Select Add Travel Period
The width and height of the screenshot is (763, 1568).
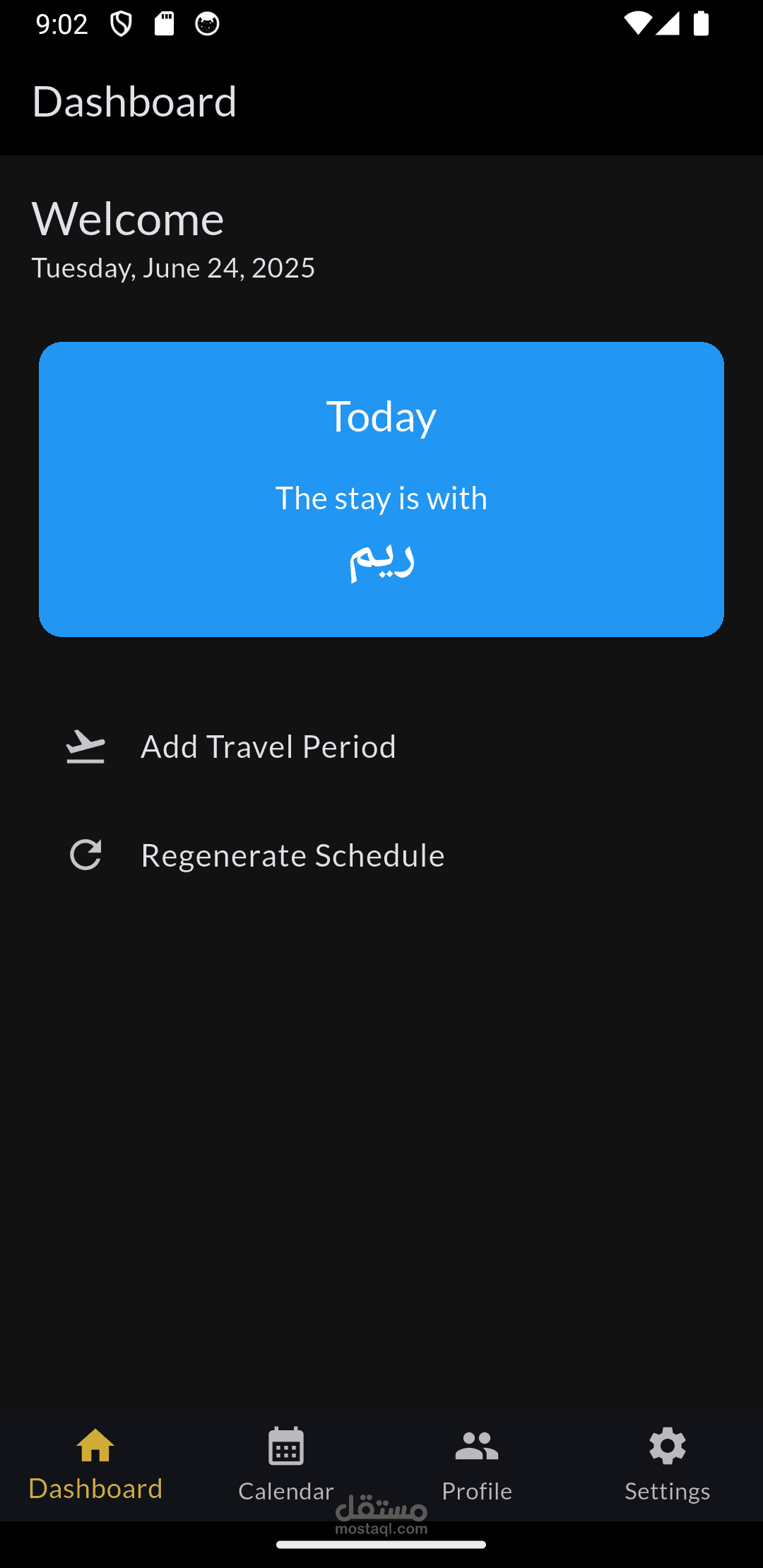point(268,747)
